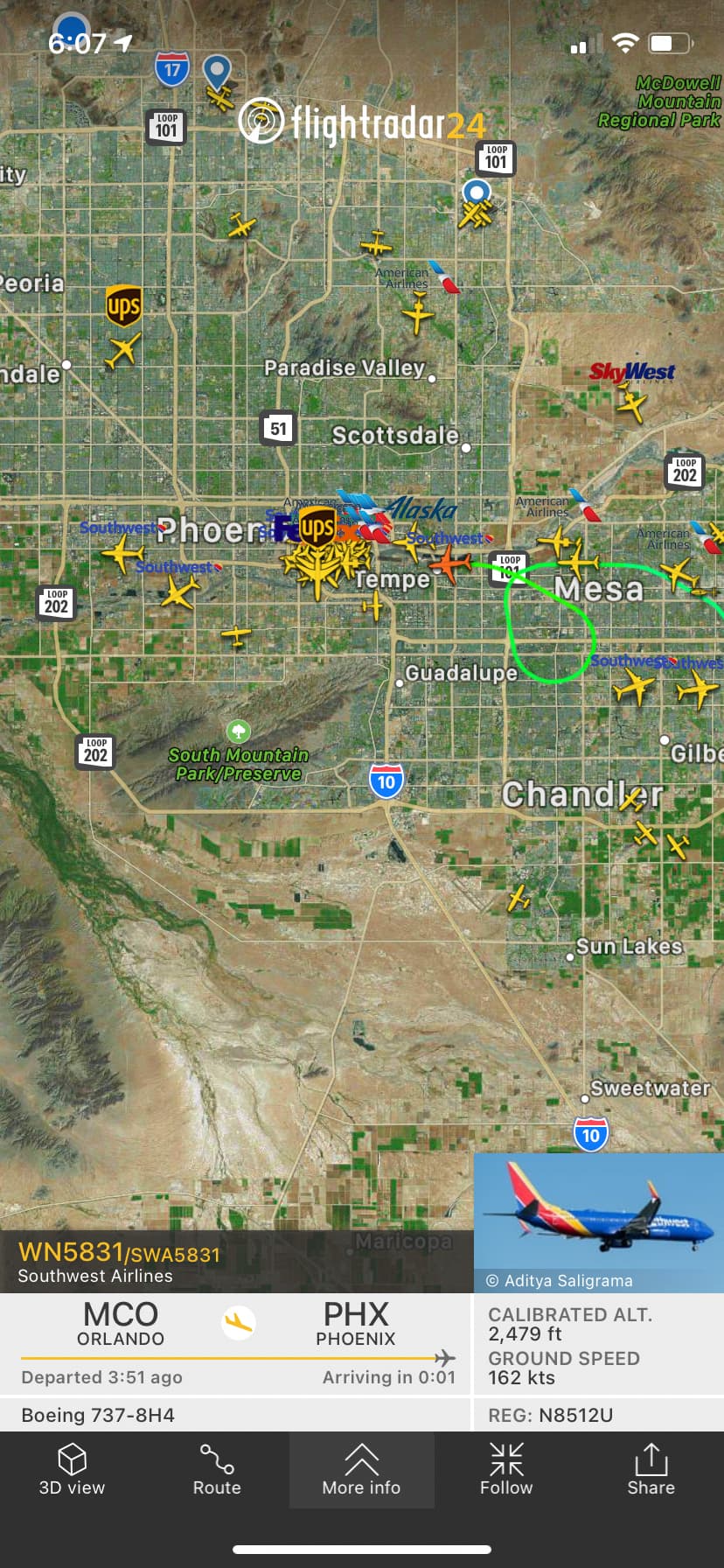
Task: Select the yellow plane near Sun Lakes
Action: pyautogui.click(x=519, y=898)
